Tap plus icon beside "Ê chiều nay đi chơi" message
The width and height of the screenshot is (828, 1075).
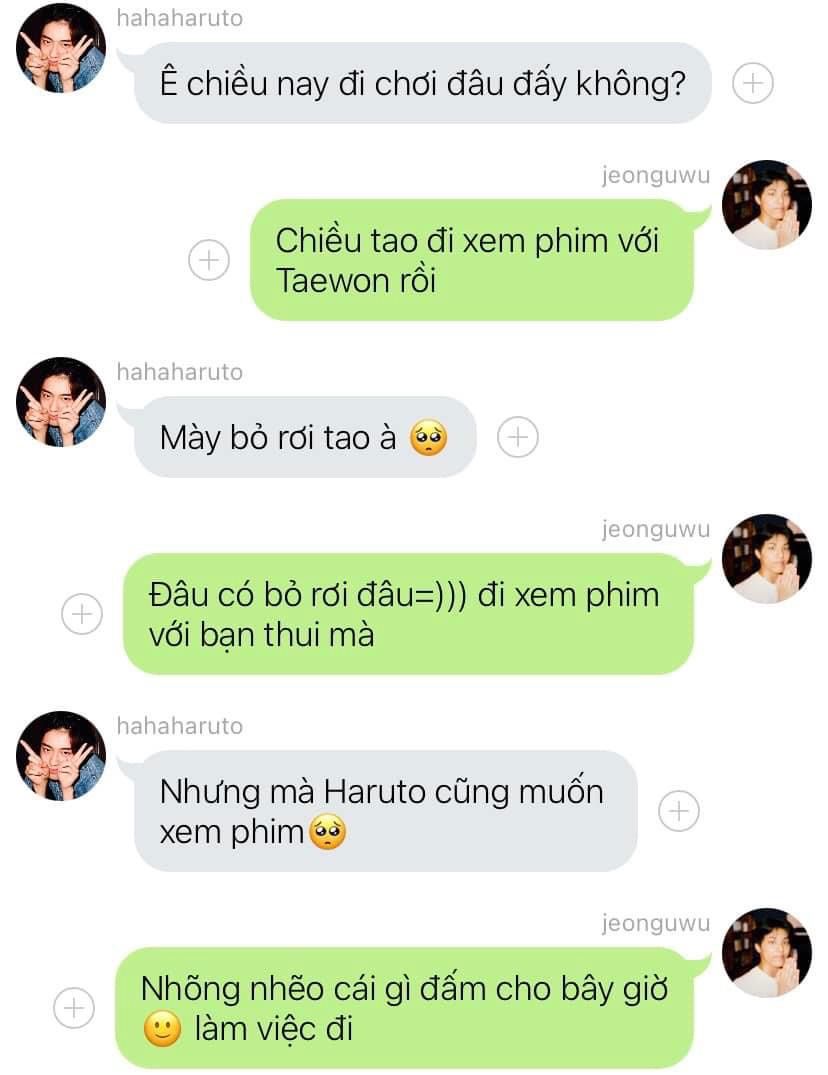click(x=753, y=83)
